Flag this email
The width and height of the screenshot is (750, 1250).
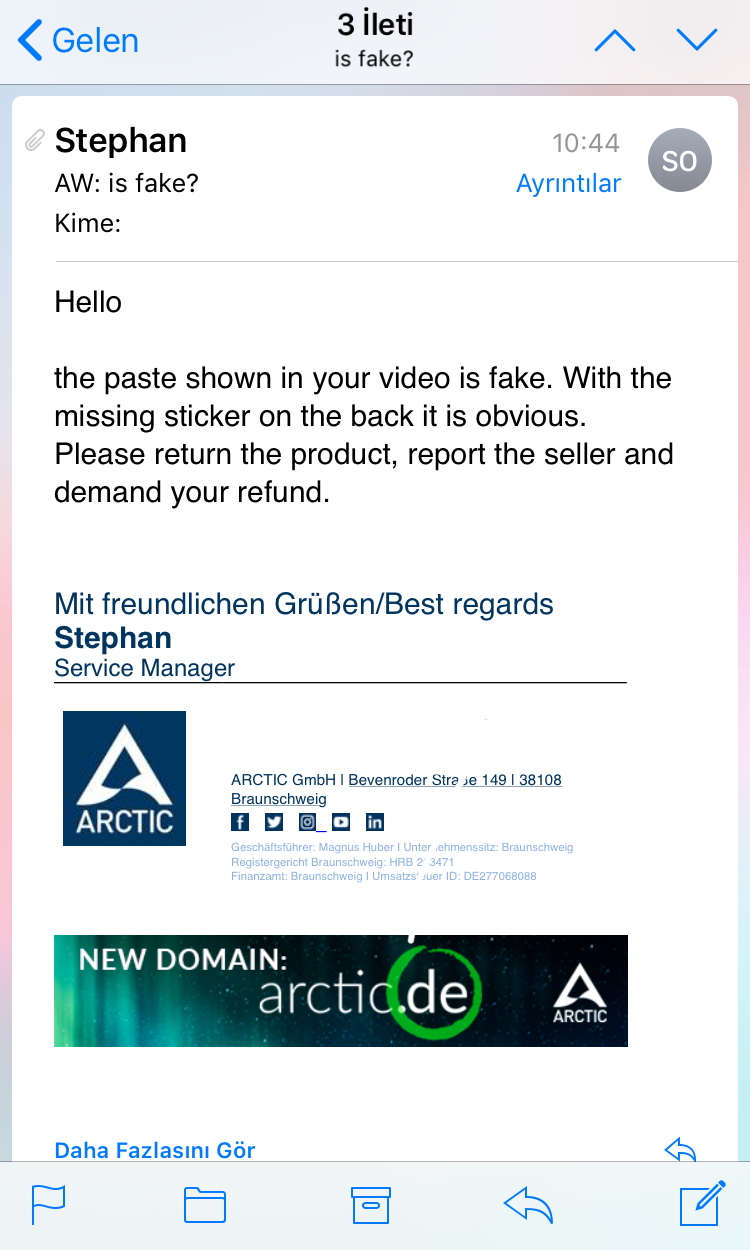click(x=48, y=1205)
